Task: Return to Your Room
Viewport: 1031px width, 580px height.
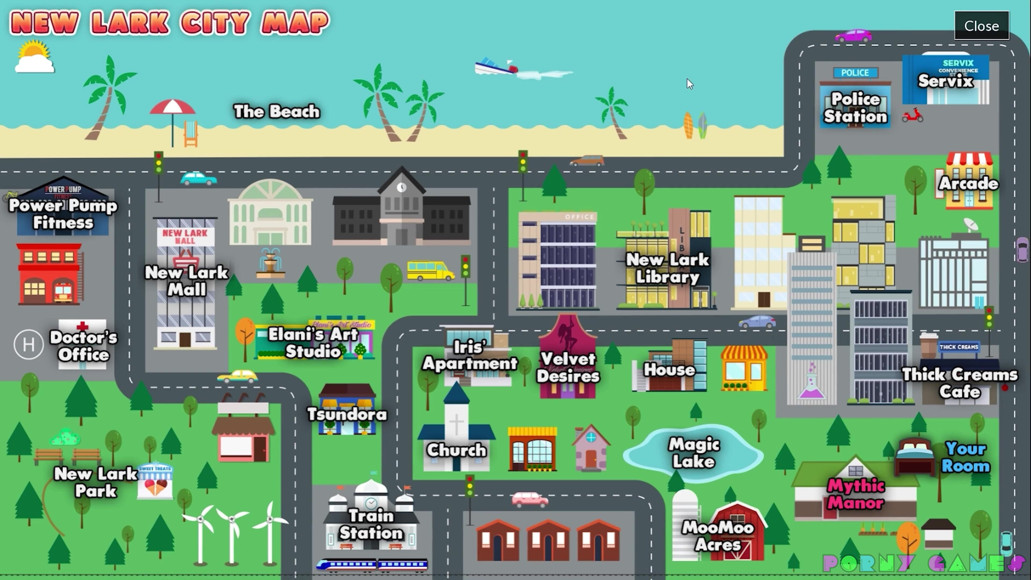Action: coord(965,457)
